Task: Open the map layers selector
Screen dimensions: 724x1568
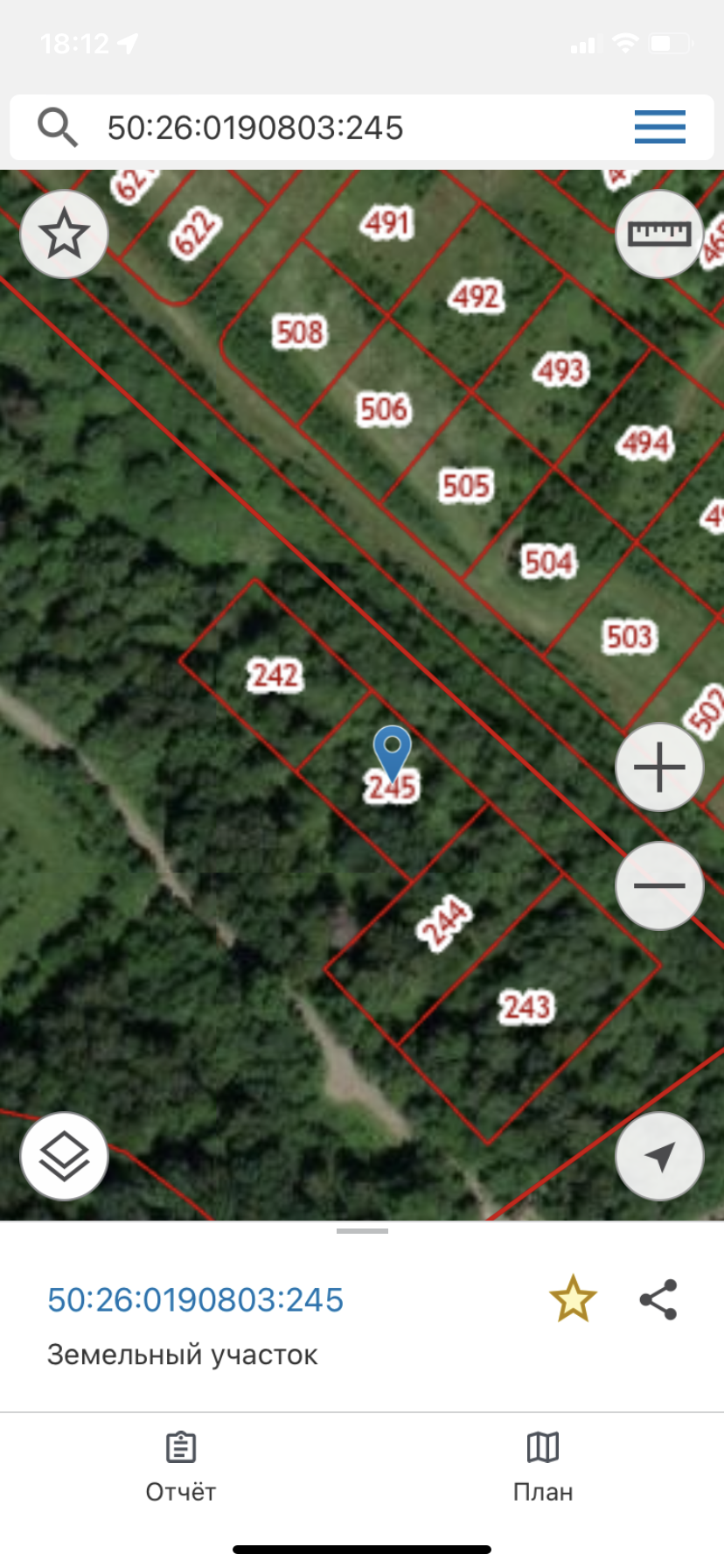Action: pyautogui.click(x=65, y=1157)
